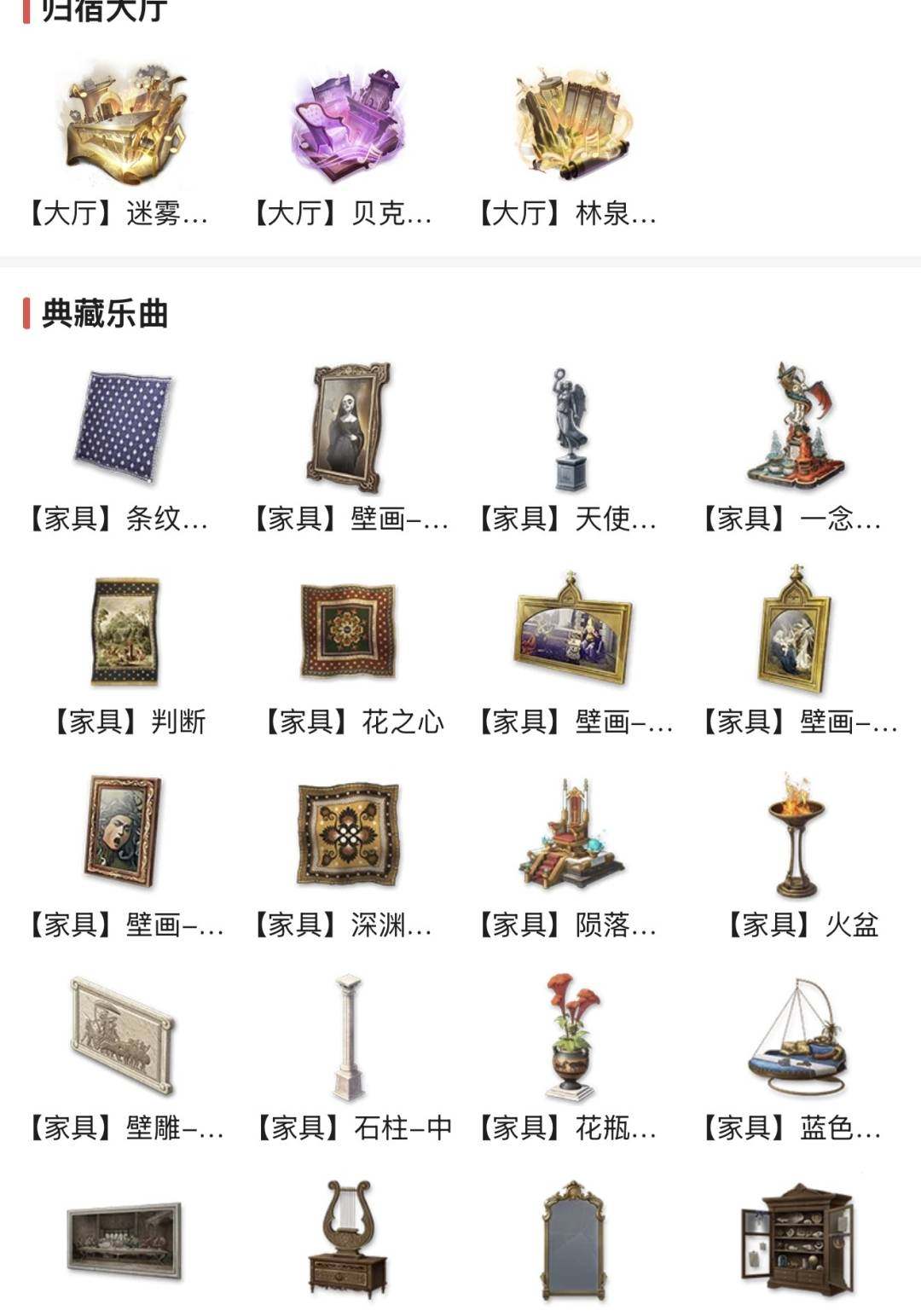Click the 一念 red figurine furniture icon

[x=791, y=426]
